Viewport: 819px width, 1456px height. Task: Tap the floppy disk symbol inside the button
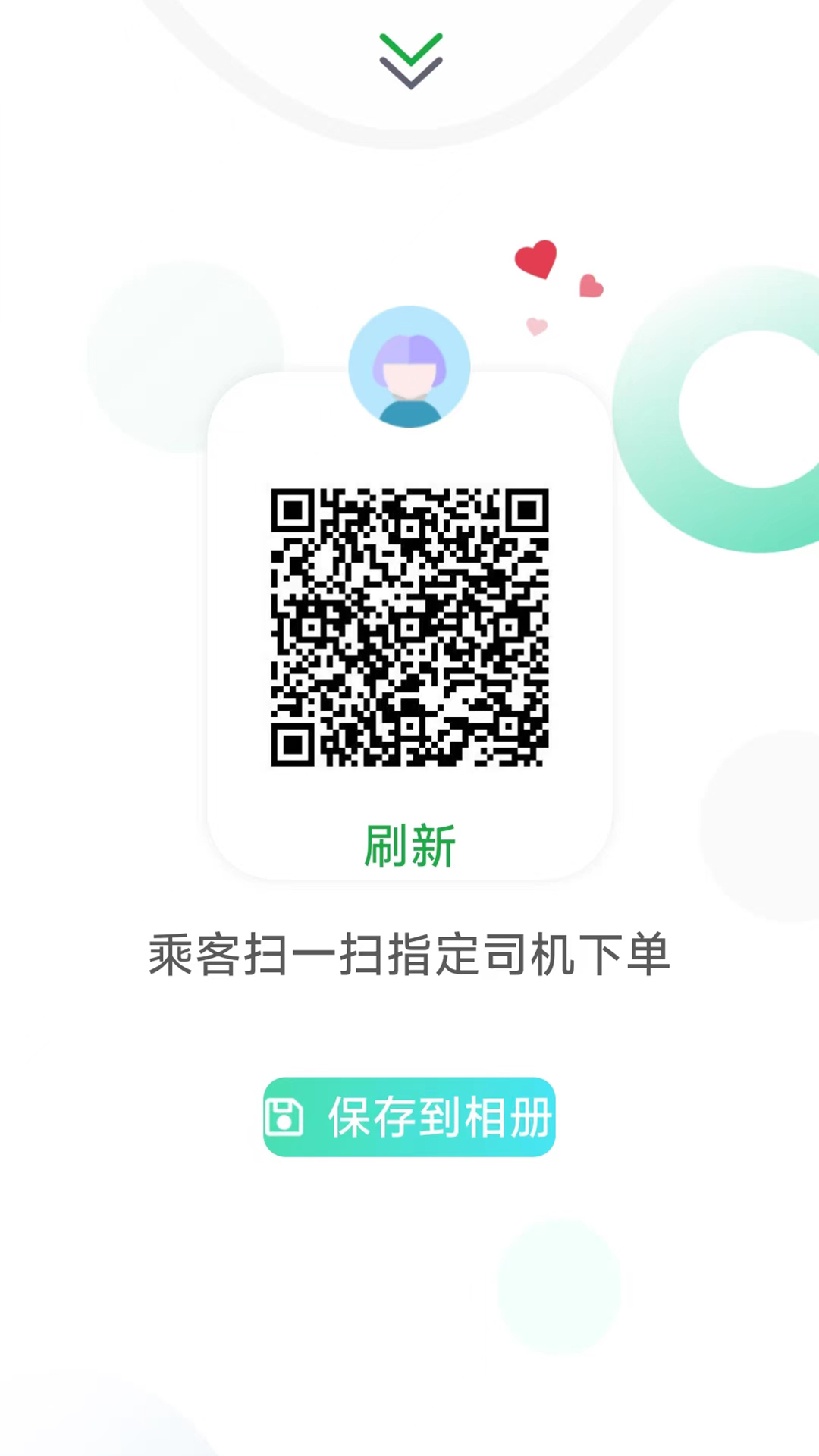click(285, 1117)
